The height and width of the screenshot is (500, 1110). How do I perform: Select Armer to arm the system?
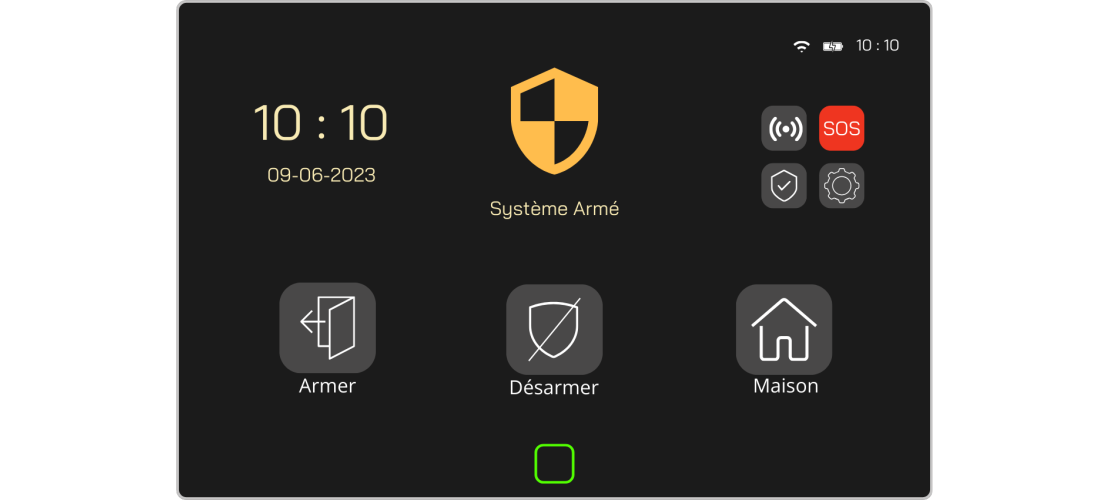(x=327, y=328)
